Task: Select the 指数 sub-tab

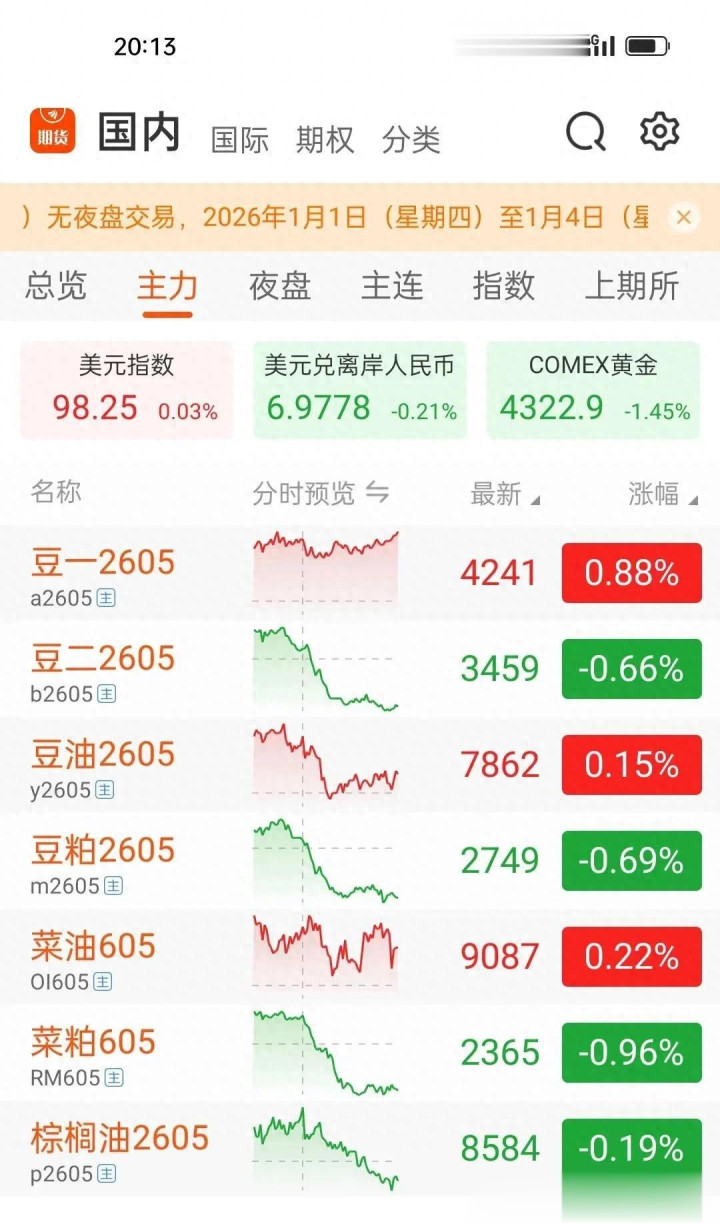Action: coord(504,286)
